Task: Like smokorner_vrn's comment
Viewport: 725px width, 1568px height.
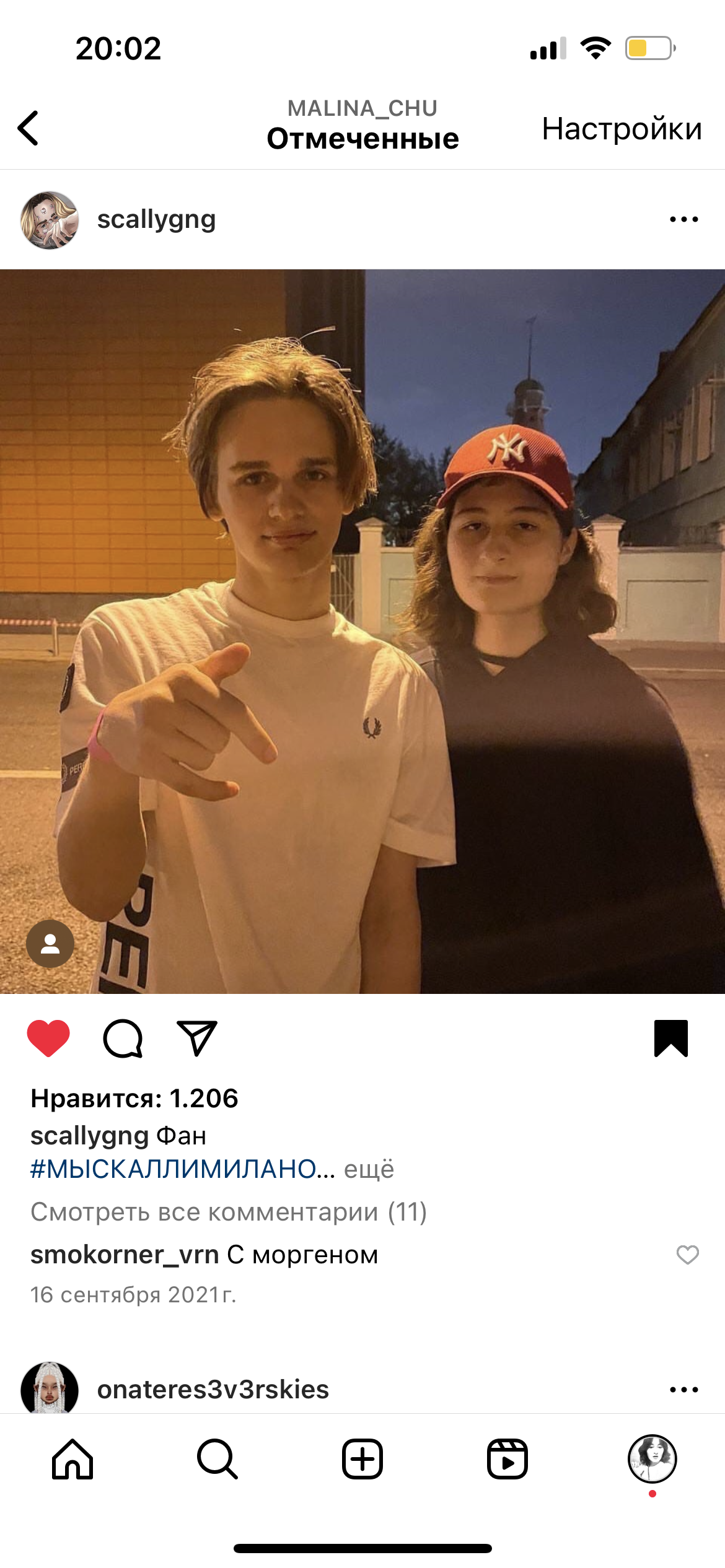Action: tap(687, 1255)
